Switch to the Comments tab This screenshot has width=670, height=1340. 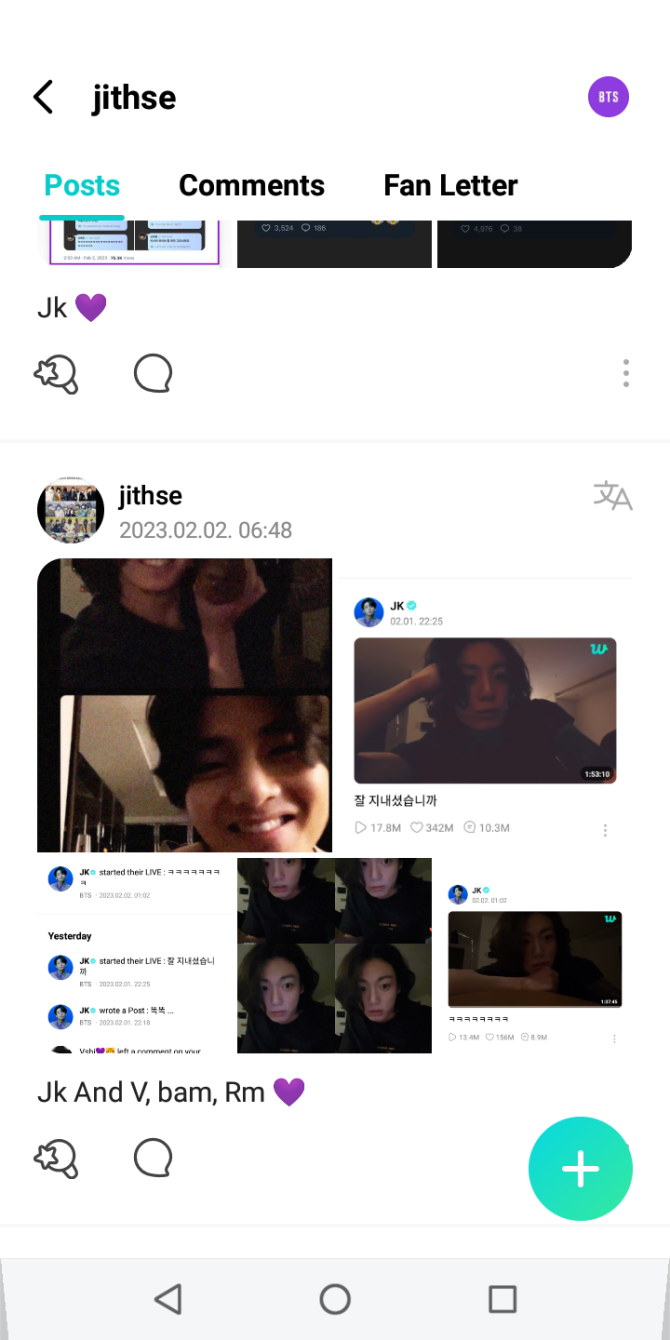pos(251,186)
